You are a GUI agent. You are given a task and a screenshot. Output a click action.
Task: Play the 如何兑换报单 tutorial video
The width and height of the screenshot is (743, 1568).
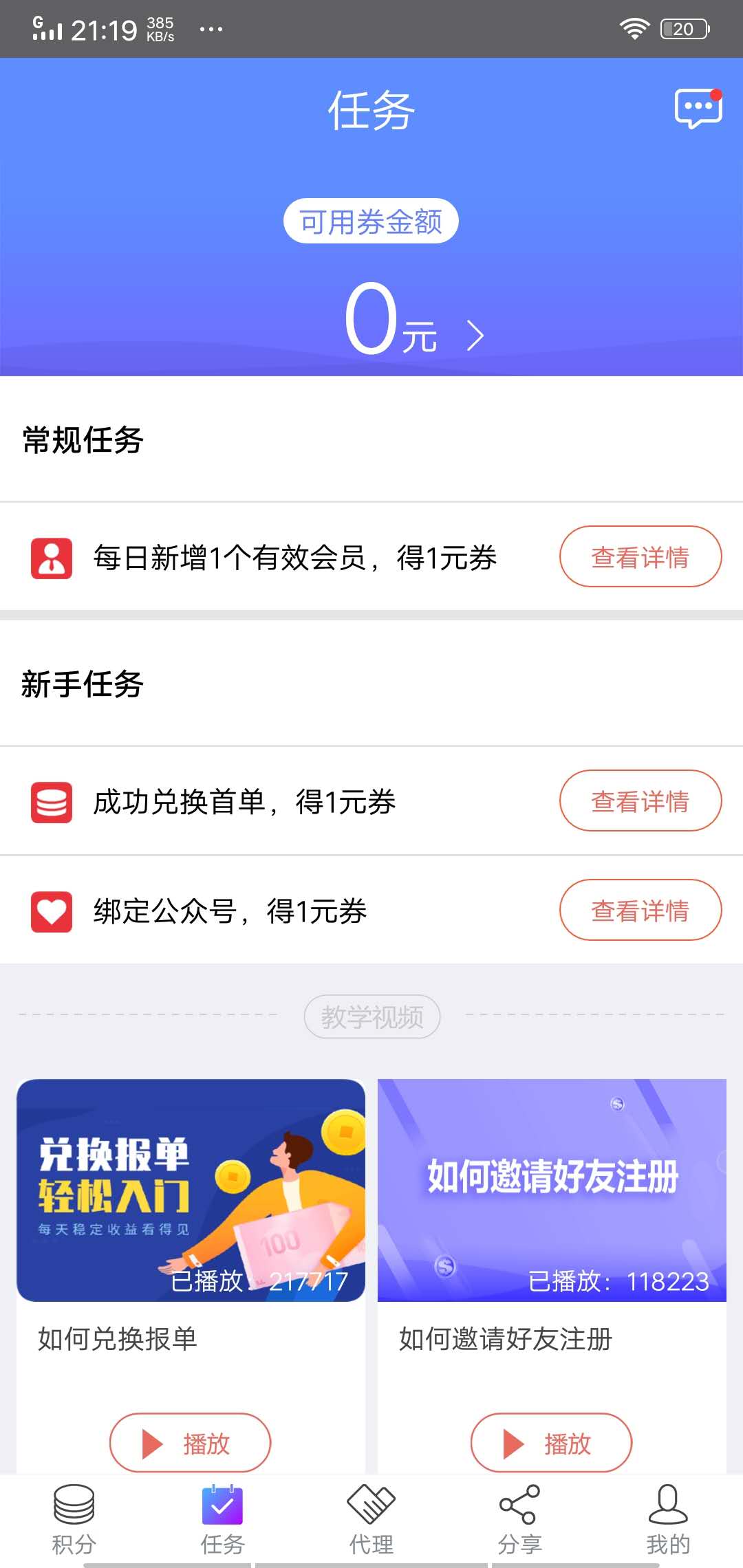[x=190, y=1443]
